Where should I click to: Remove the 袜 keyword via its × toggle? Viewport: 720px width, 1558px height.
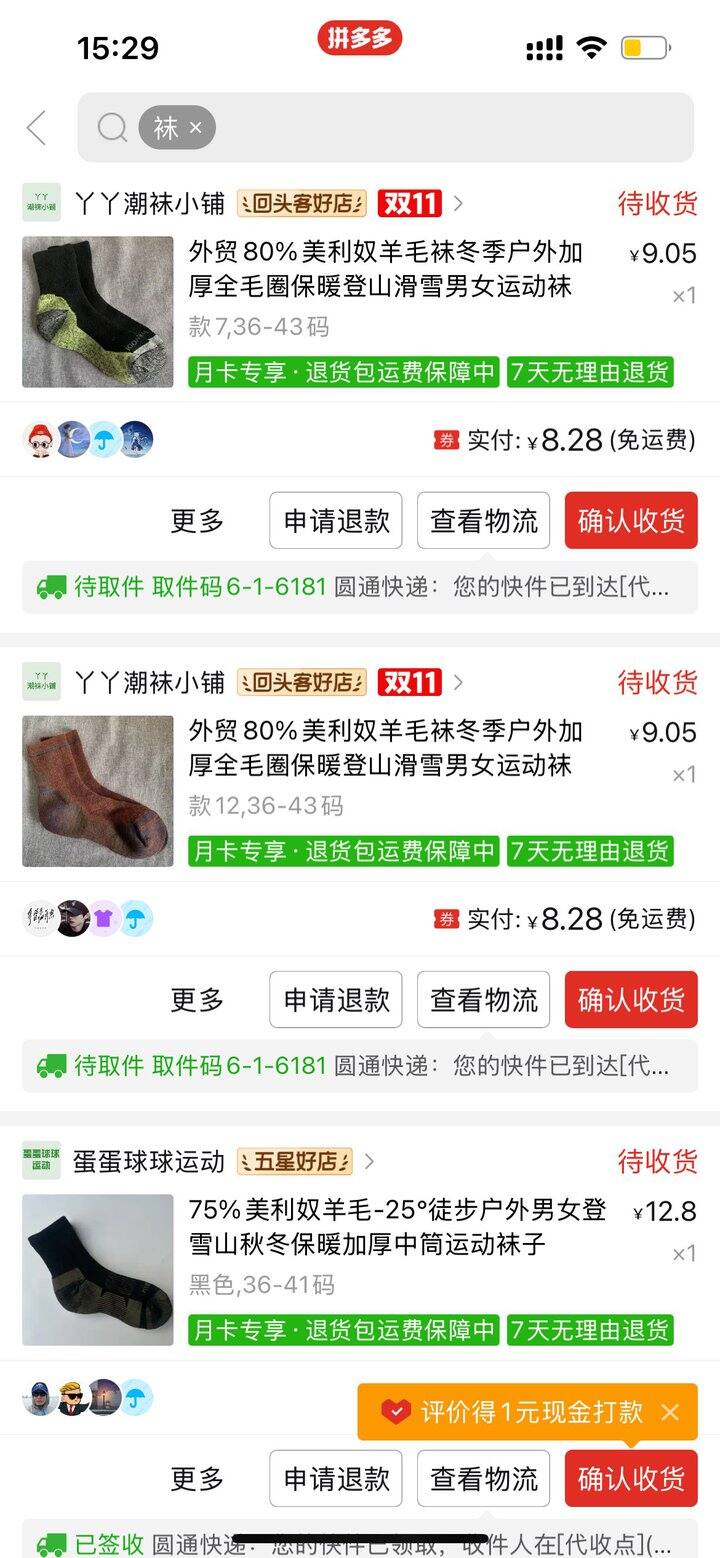(x=196, y=128)
